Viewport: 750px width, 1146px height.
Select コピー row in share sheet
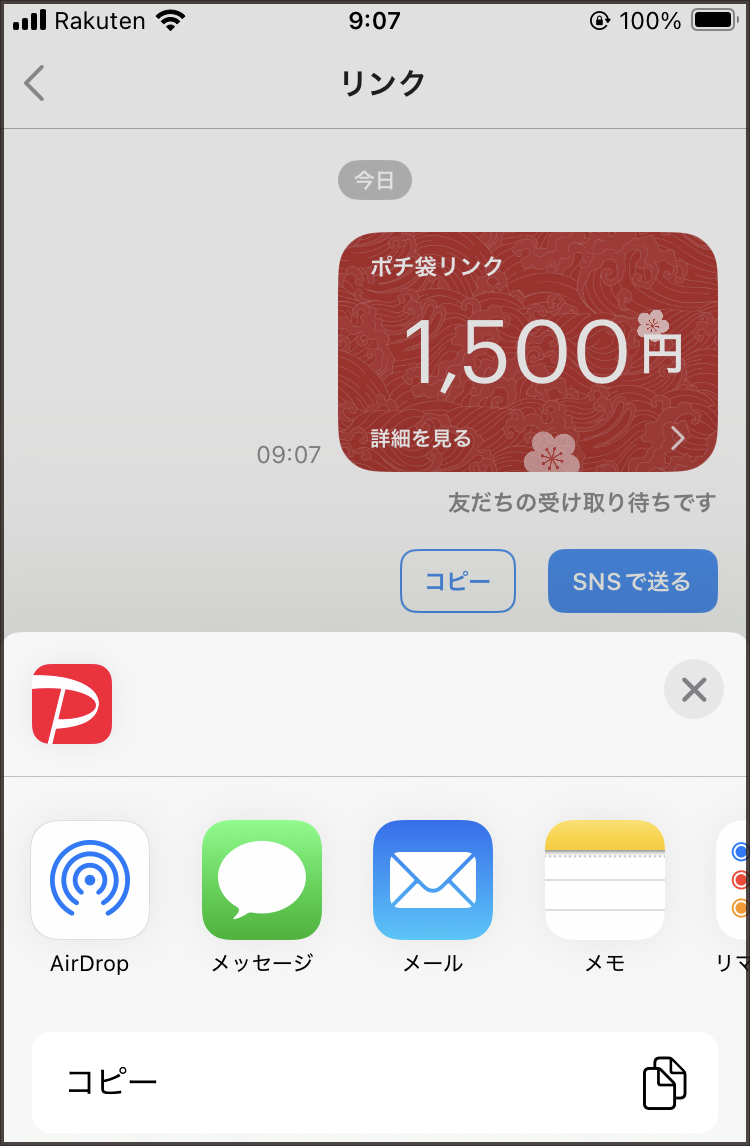(x=375, y=1082)
